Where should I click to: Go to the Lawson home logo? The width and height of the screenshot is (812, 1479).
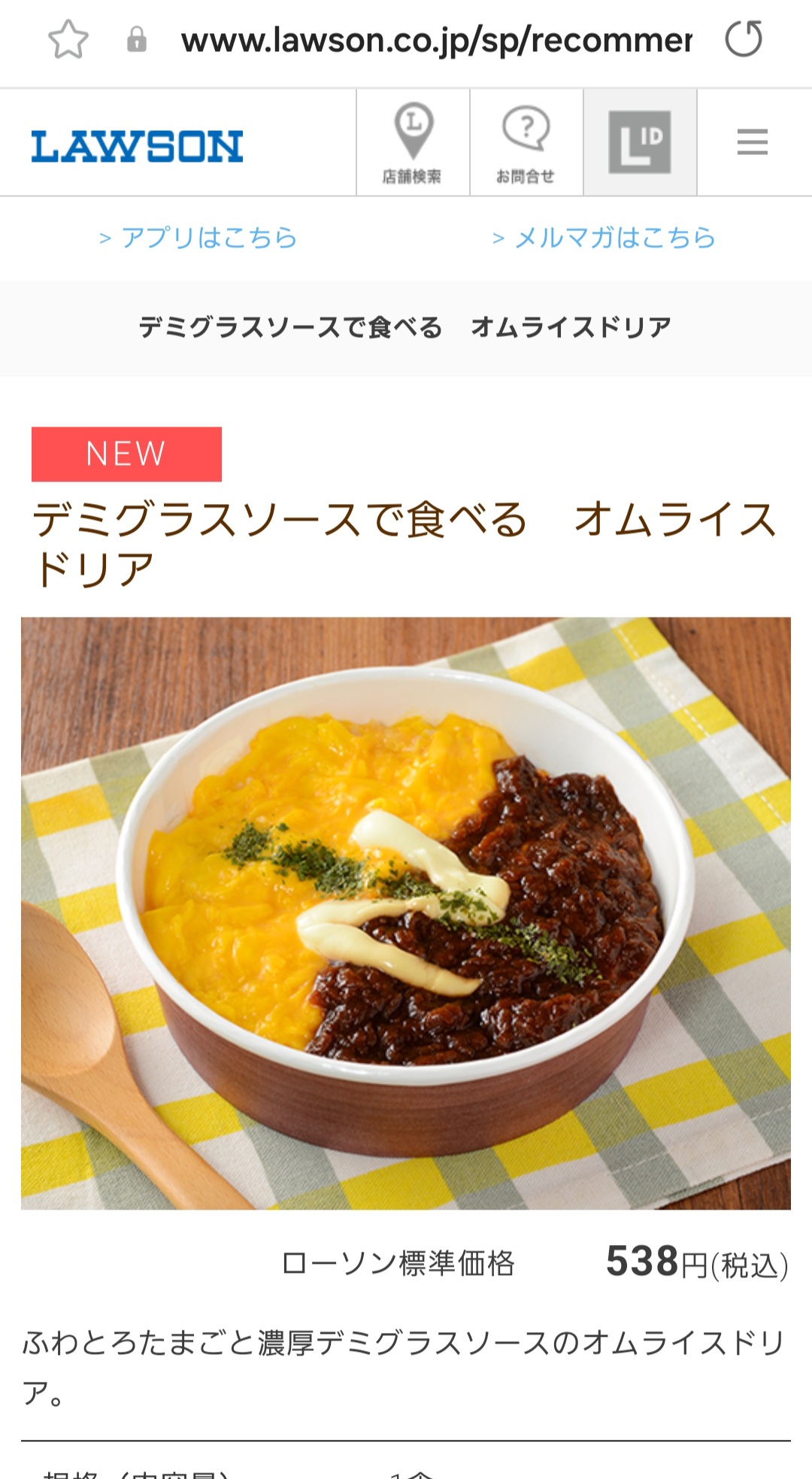(137, 146)
